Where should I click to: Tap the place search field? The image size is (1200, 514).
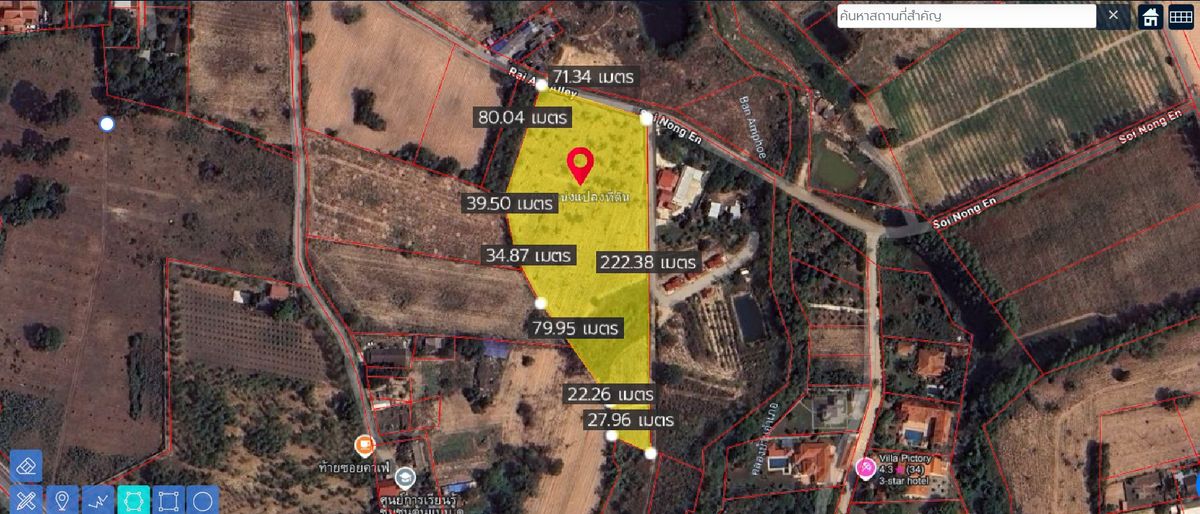(x=966, y=16)
